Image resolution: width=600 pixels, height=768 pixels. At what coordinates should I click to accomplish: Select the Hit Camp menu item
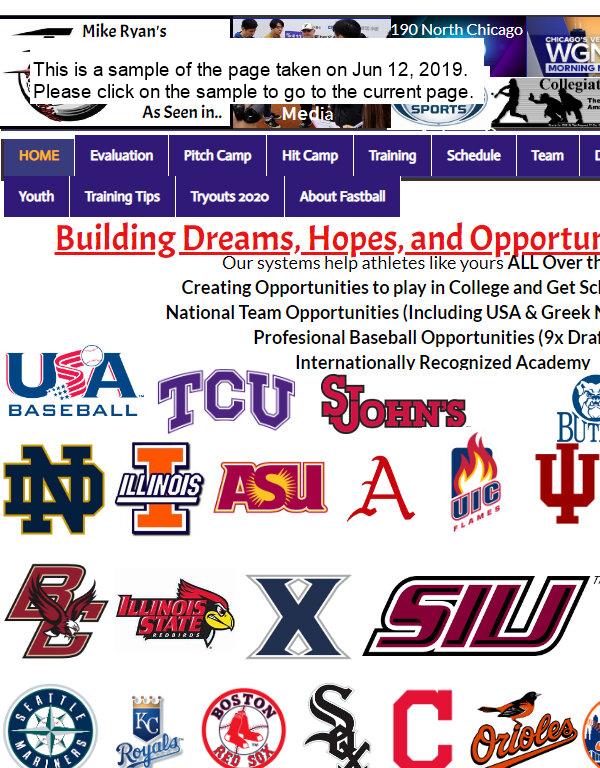click(x=310, y=156)
